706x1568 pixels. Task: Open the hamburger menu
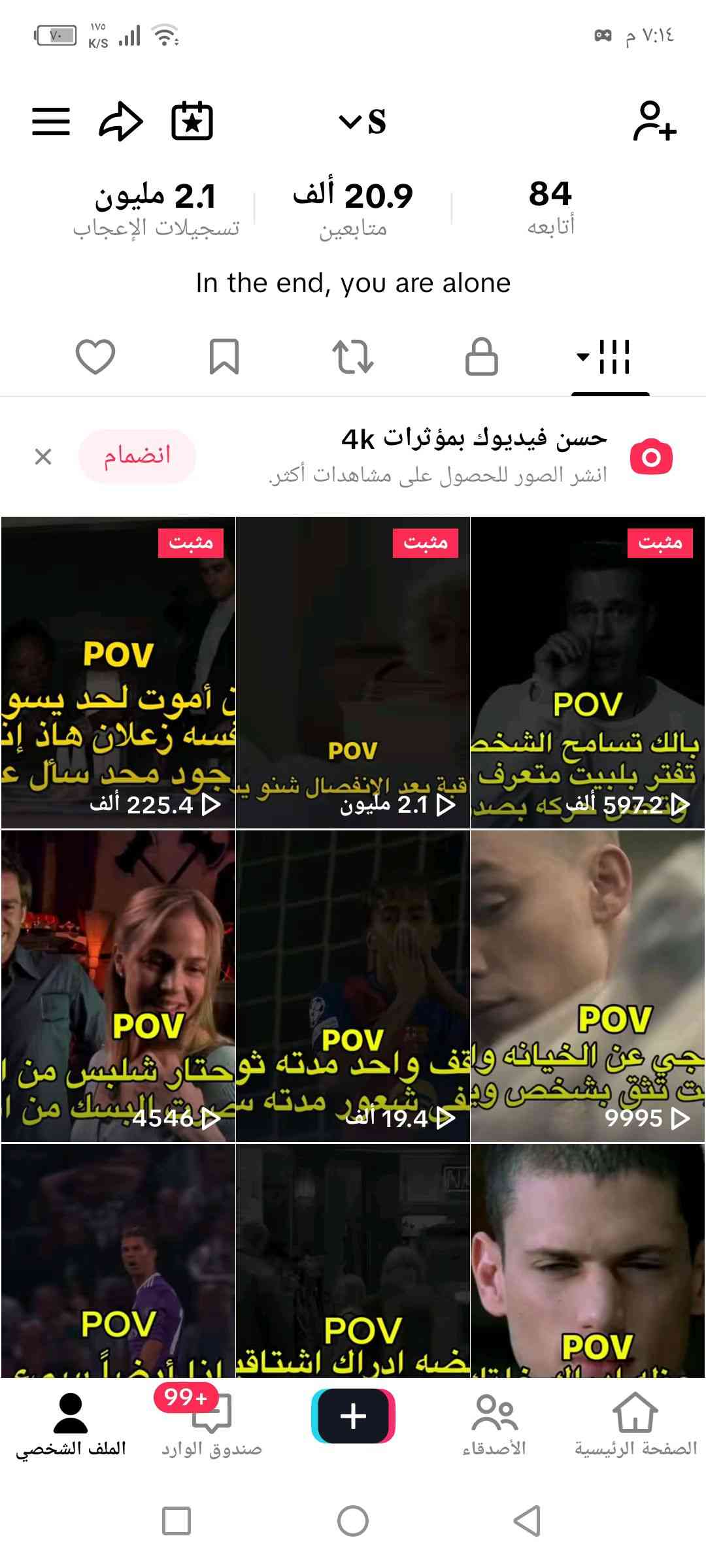click(51, 122)
